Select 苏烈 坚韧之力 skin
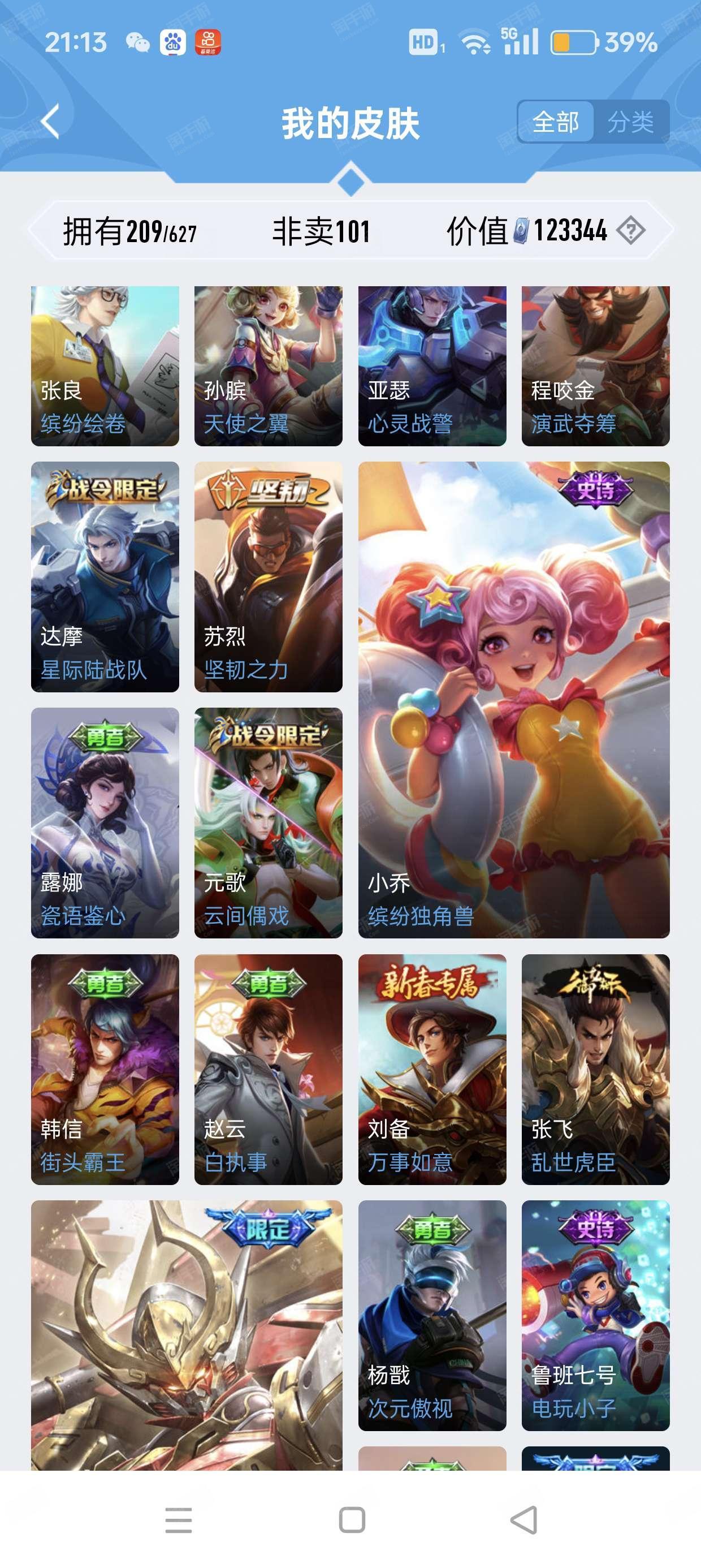 pos(269,576)
